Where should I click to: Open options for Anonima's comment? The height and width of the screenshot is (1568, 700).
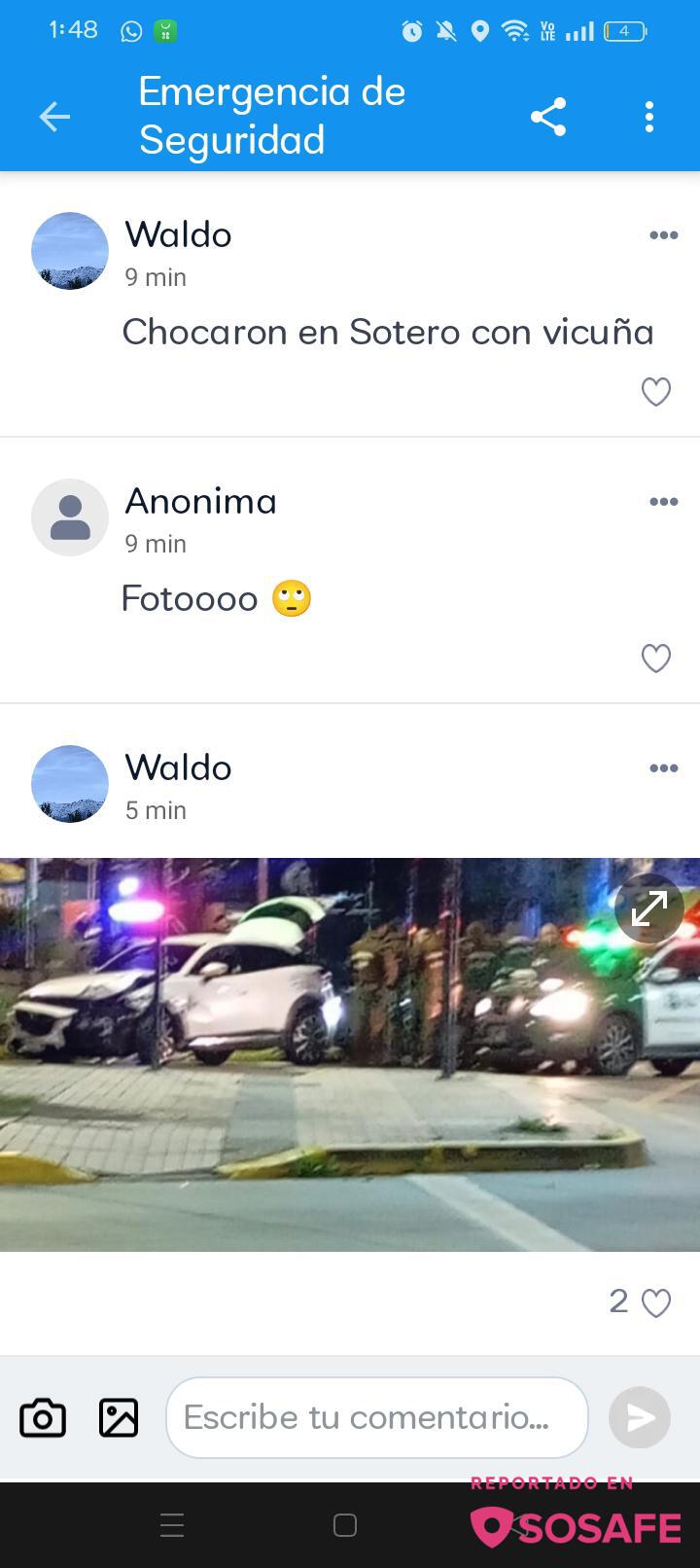pos(663,502)
